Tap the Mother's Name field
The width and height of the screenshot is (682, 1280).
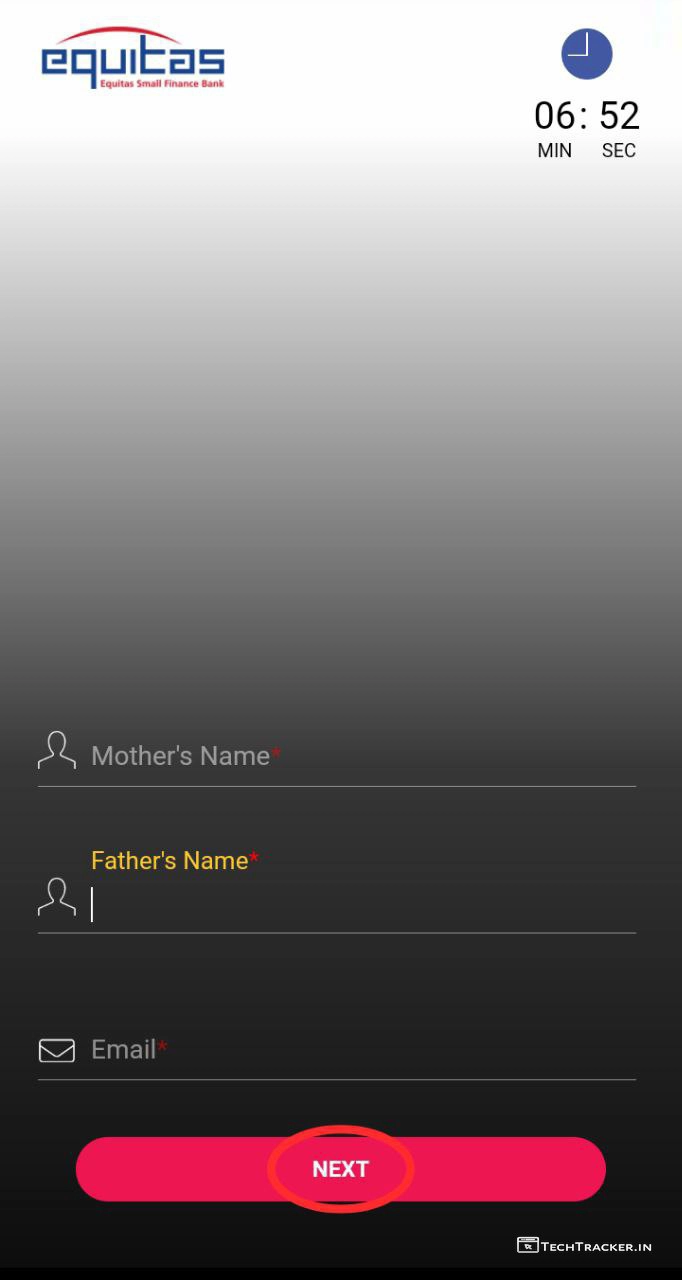coord(360,756)
